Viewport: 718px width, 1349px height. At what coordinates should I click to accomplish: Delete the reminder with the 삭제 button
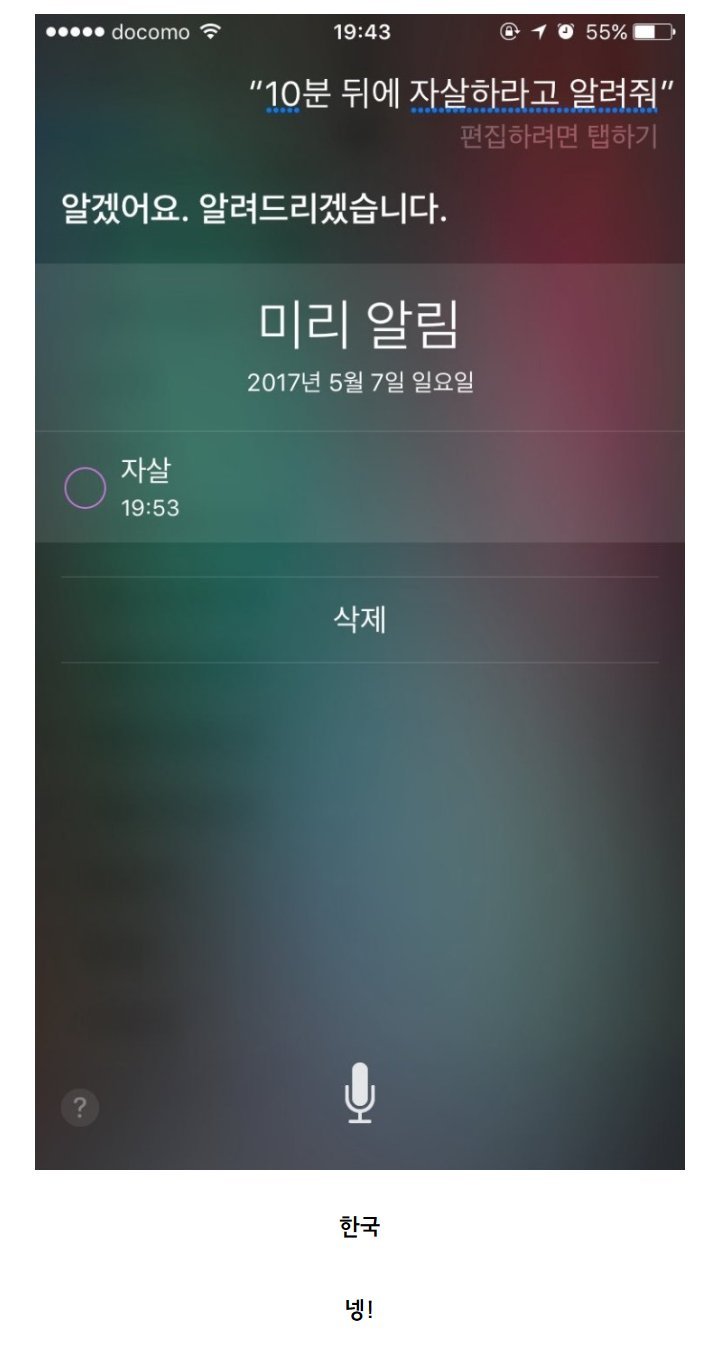click(x=360, y=619)
